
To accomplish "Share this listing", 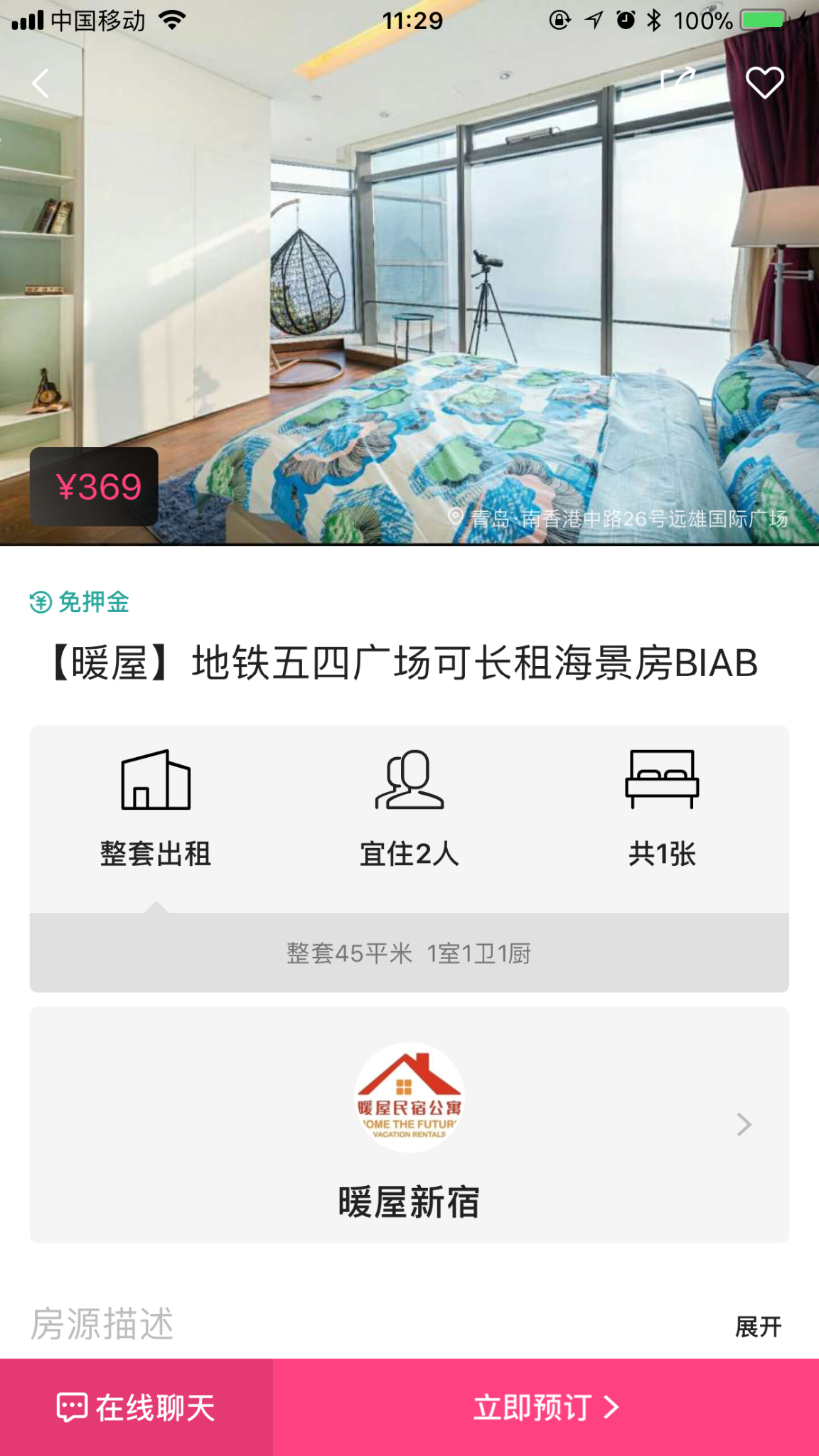I will point(677,84).
